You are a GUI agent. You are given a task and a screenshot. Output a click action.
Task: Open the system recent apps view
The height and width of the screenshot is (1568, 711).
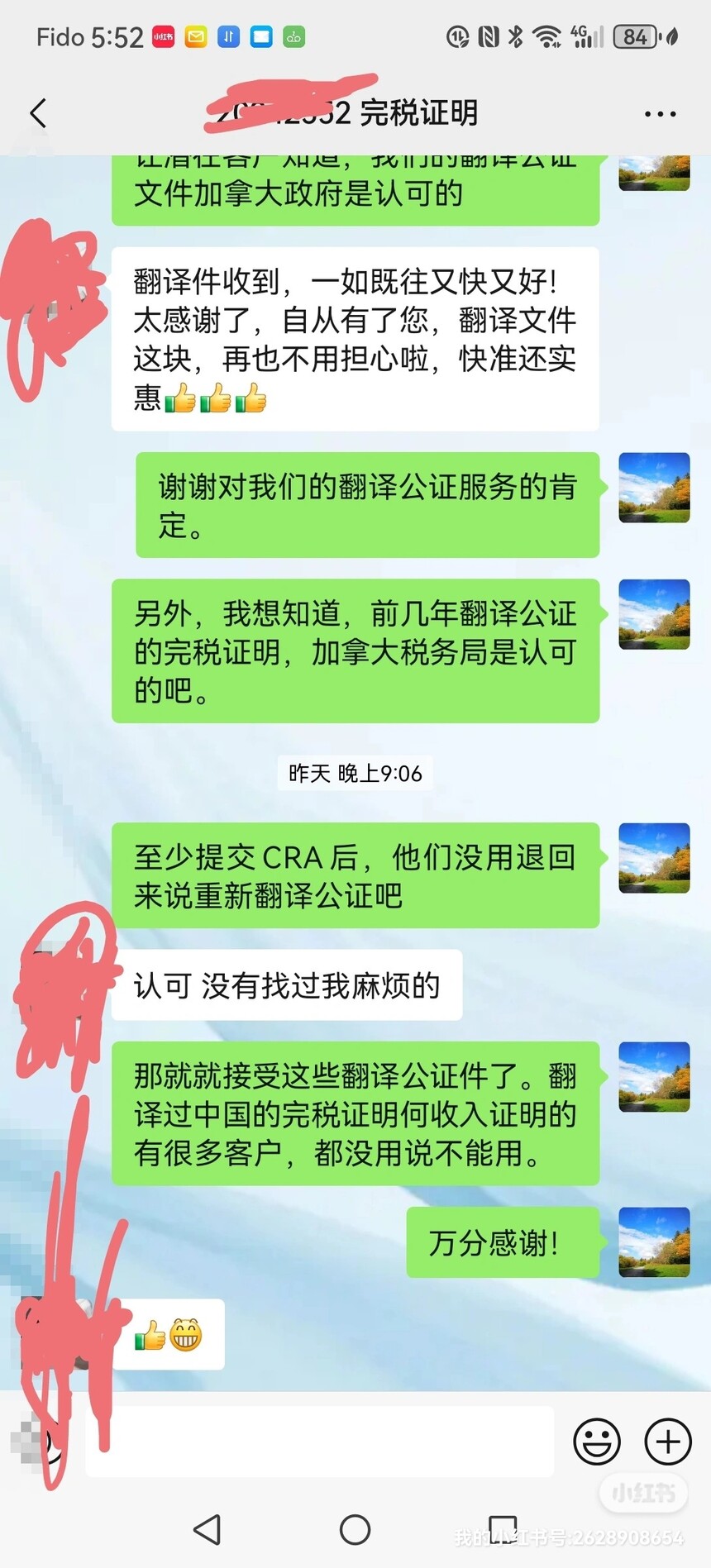tap(503, 1529)
